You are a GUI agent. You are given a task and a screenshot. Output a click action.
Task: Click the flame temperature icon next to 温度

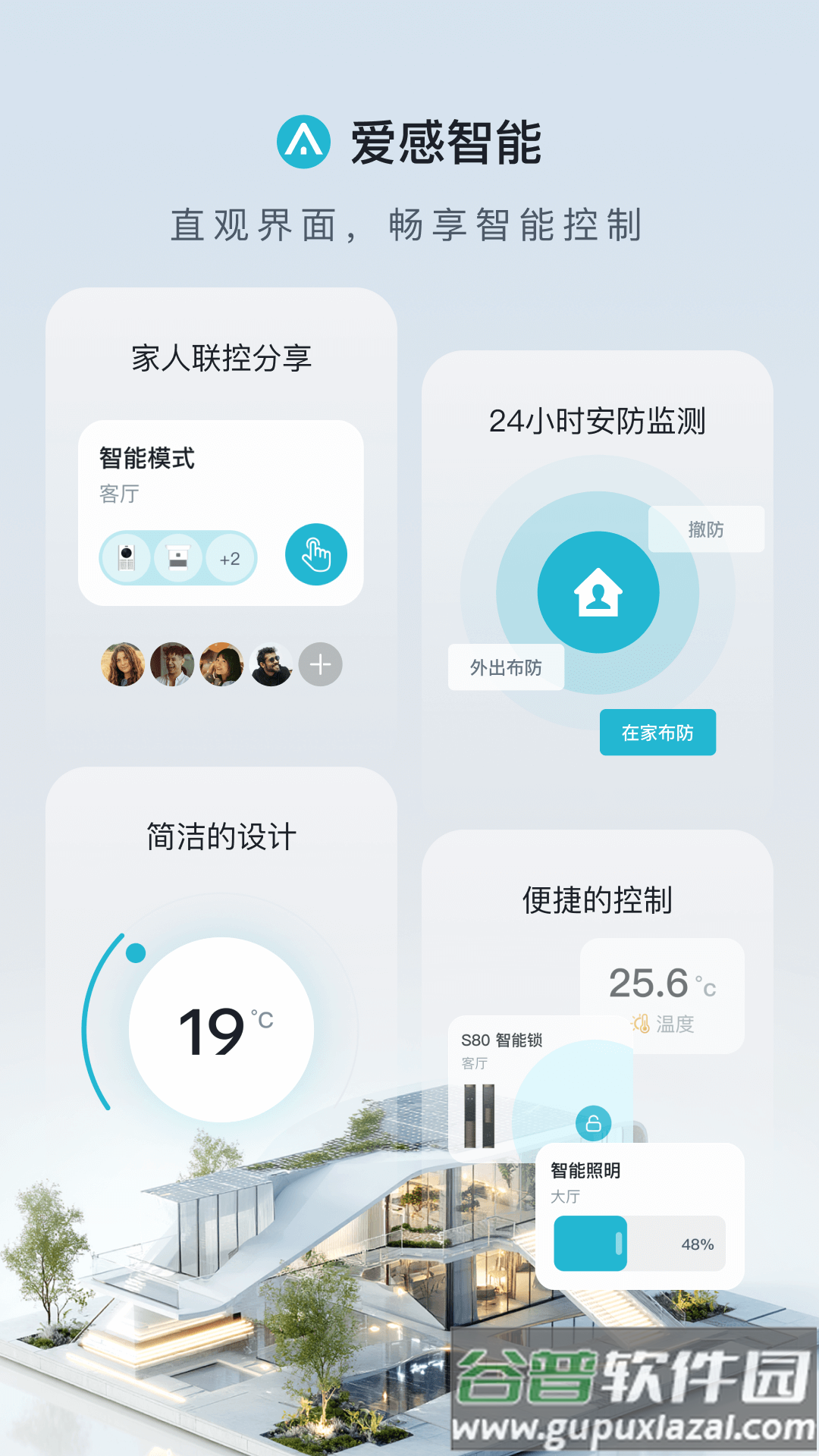click(x=642, y=1022)
